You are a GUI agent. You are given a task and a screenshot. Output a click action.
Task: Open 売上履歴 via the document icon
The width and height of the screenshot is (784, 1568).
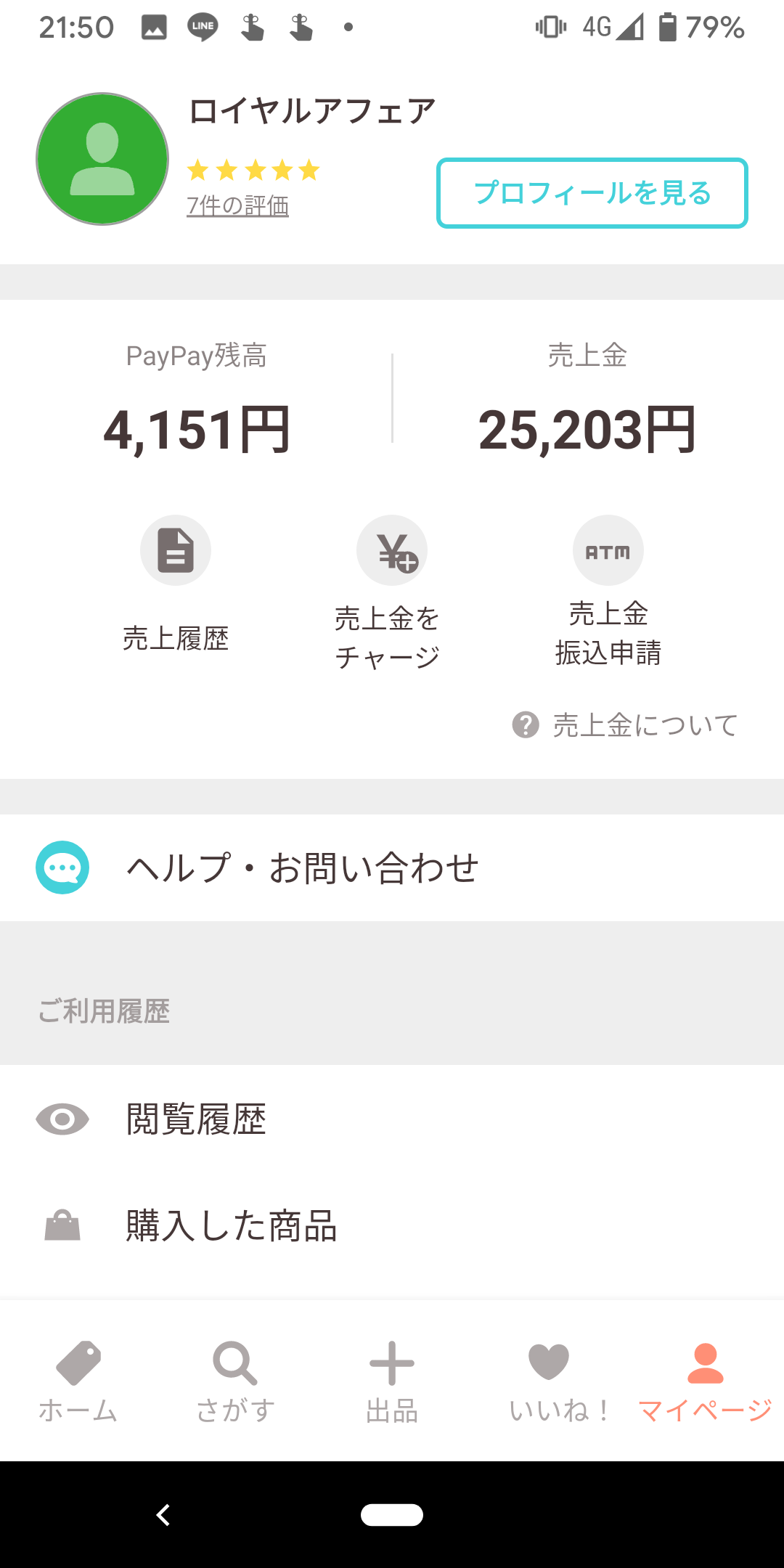click(x=176, y=550)
